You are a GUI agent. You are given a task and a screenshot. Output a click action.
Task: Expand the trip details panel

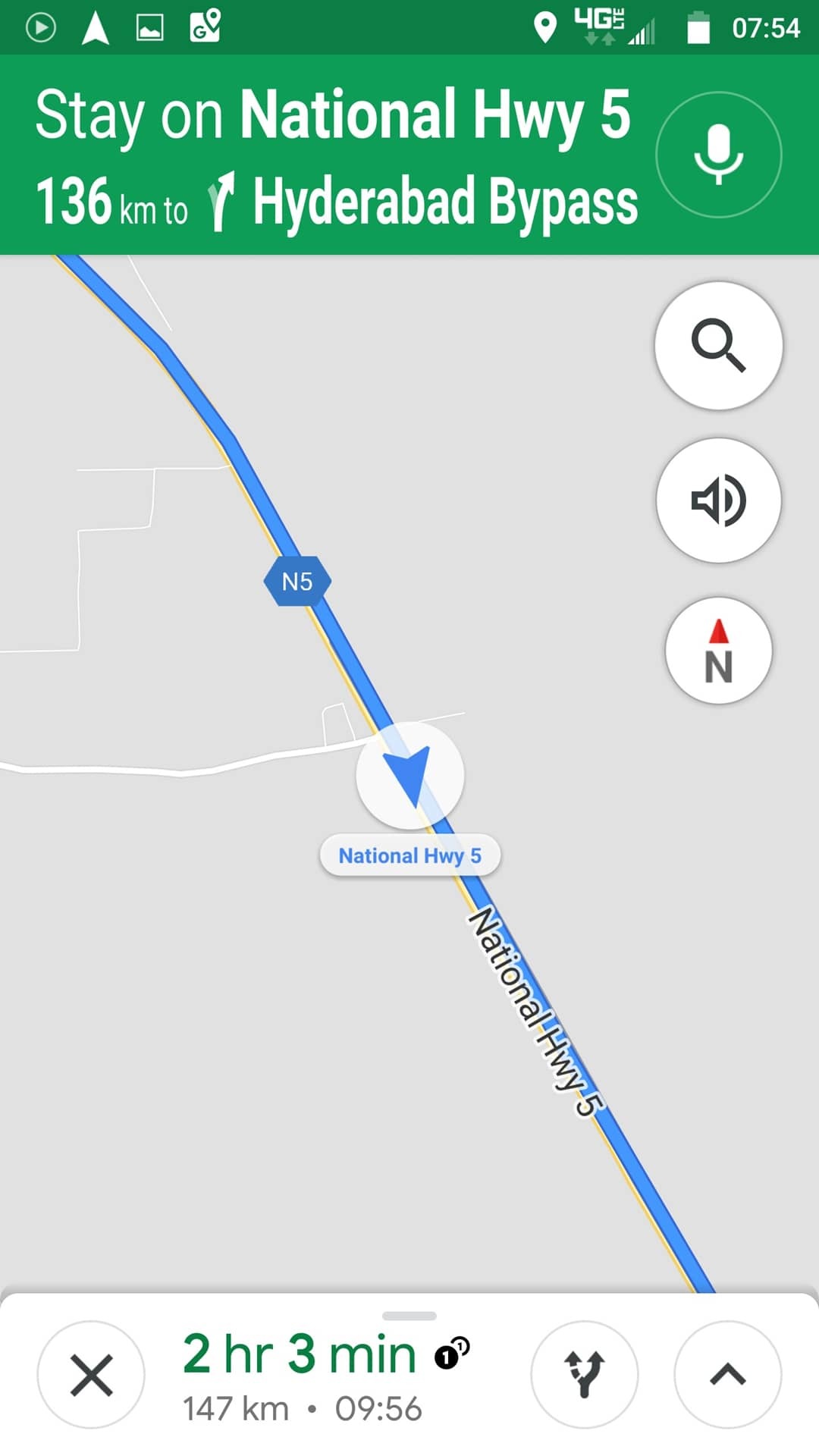[727, 1375]
